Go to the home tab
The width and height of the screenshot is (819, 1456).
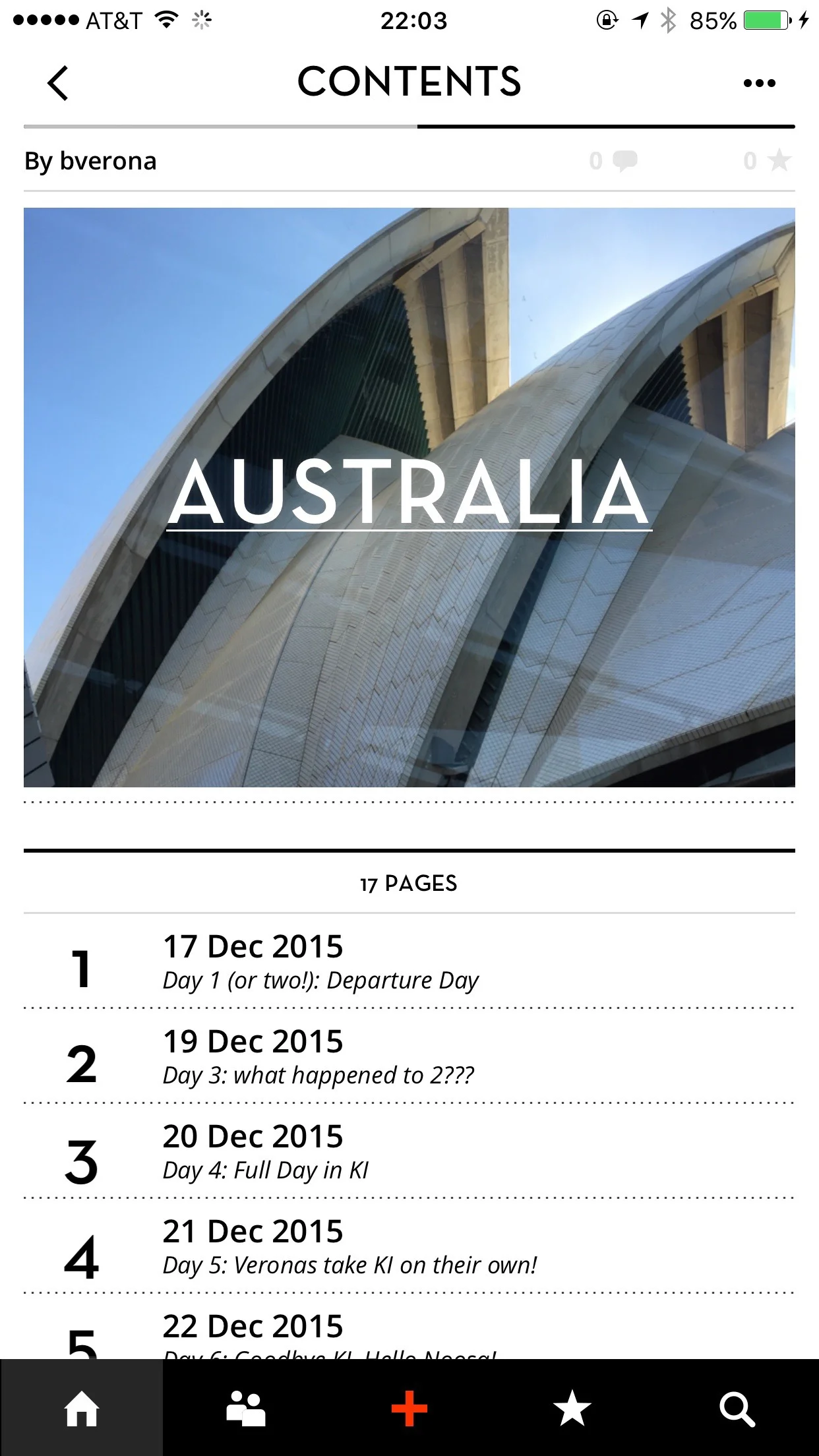82,1408
